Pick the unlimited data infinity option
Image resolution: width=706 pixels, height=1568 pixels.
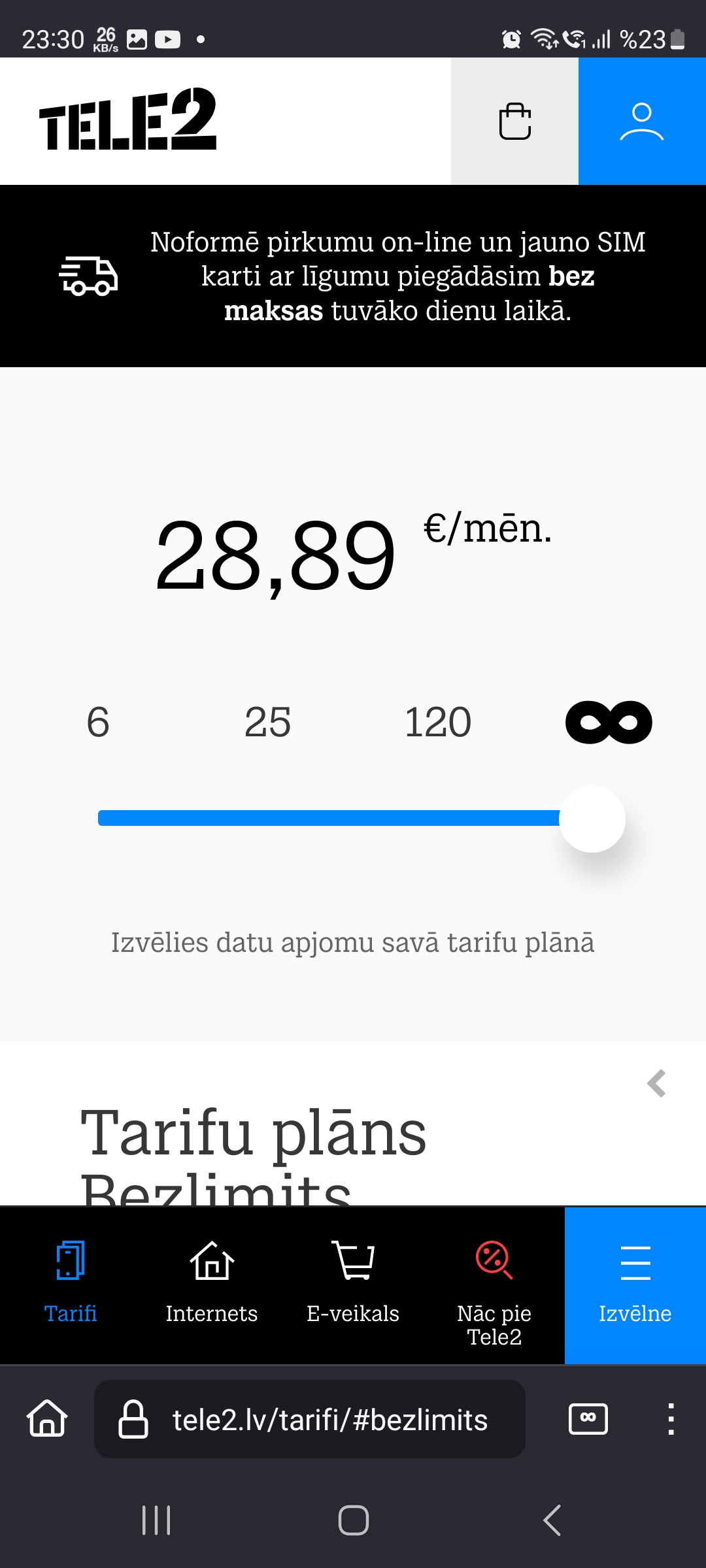point(609,722)
